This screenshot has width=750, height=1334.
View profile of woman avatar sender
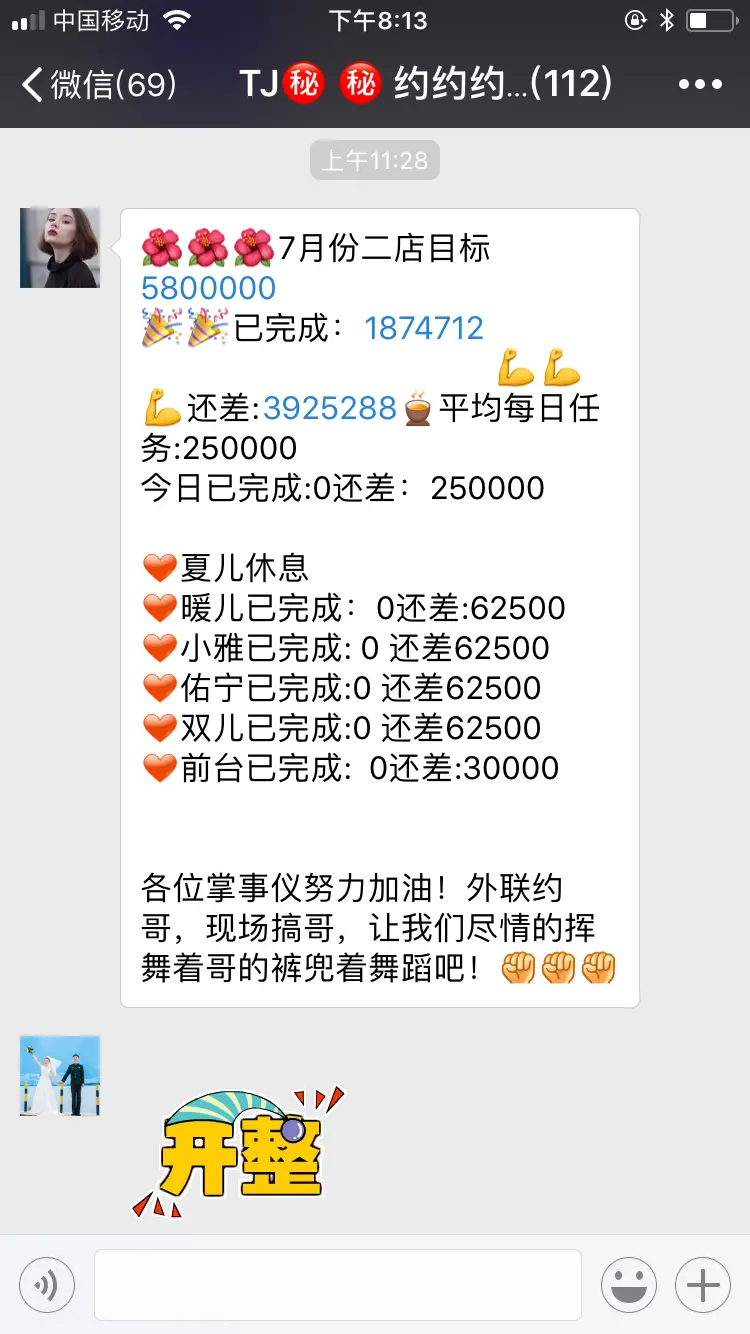[x=60, y=248]
